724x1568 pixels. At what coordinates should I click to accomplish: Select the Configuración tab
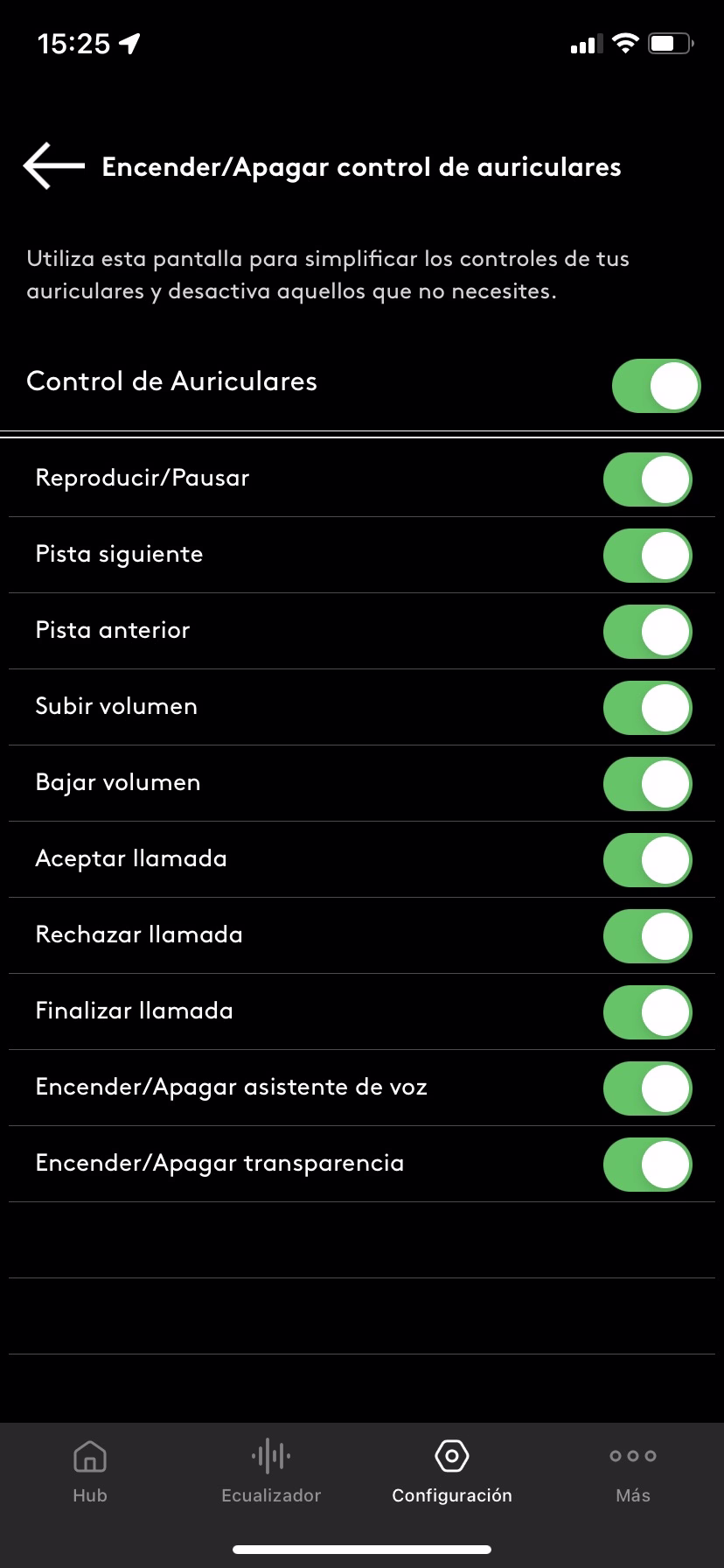click(x=452, y=1471)
